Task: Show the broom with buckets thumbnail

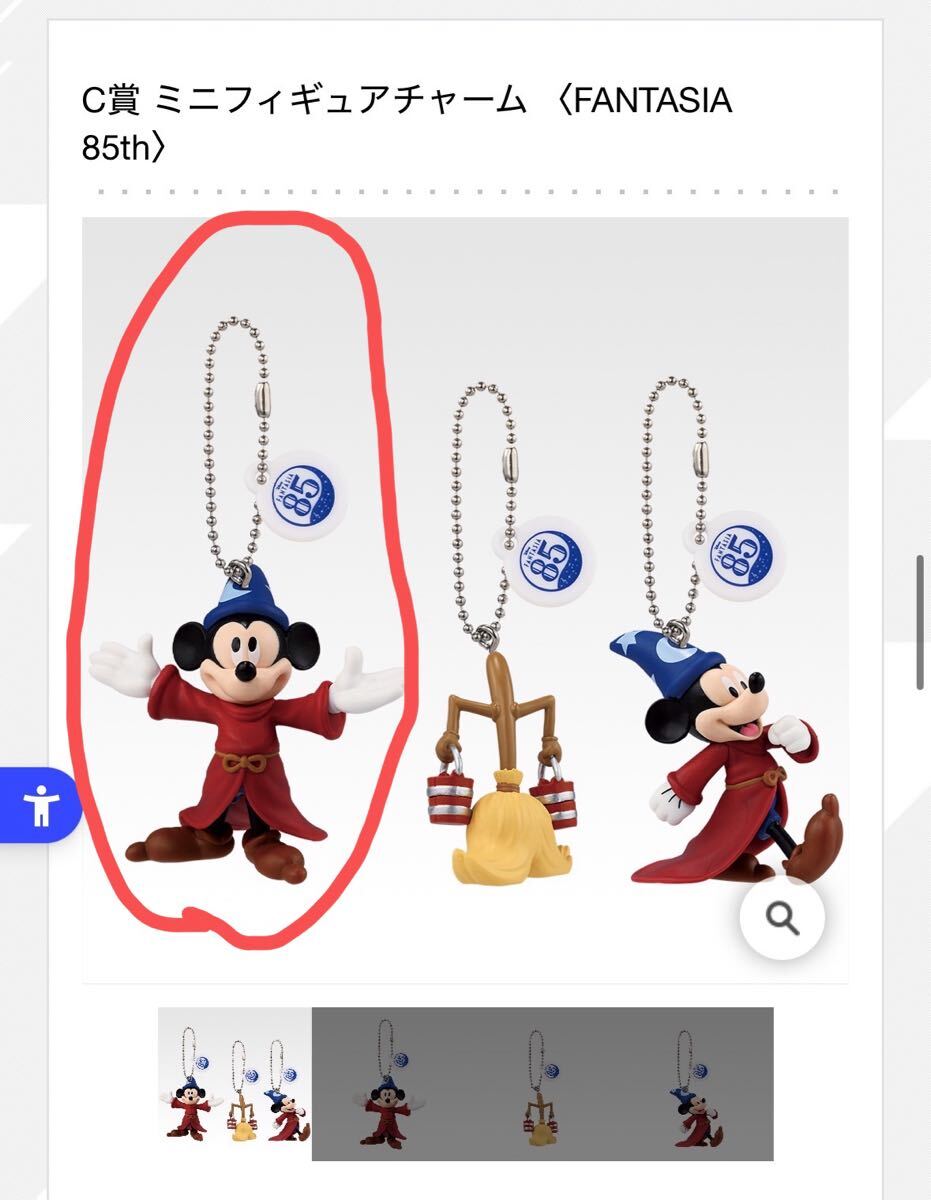Action: pyautogui.click(x=542, y=1084)
